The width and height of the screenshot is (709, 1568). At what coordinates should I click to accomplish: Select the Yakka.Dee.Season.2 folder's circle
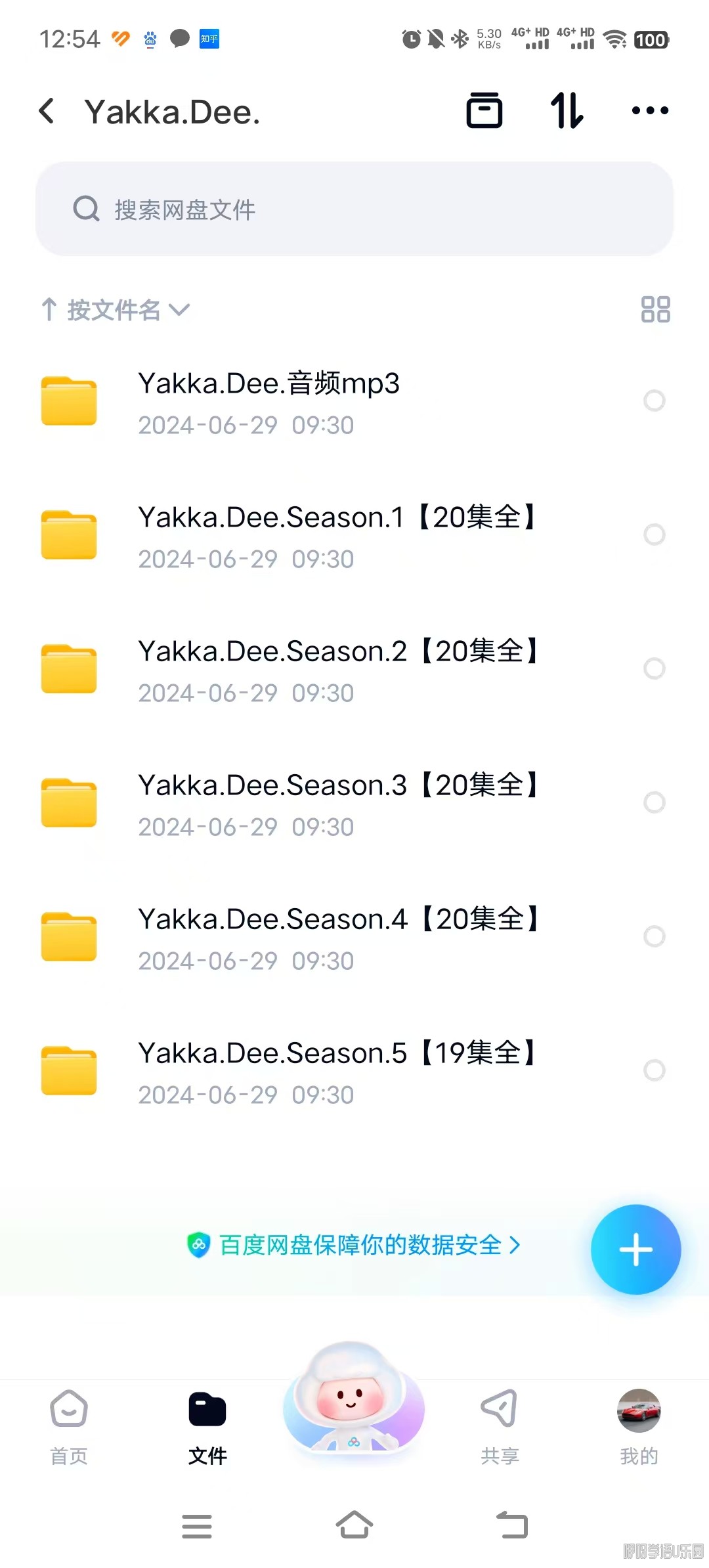tap(655, 668)
